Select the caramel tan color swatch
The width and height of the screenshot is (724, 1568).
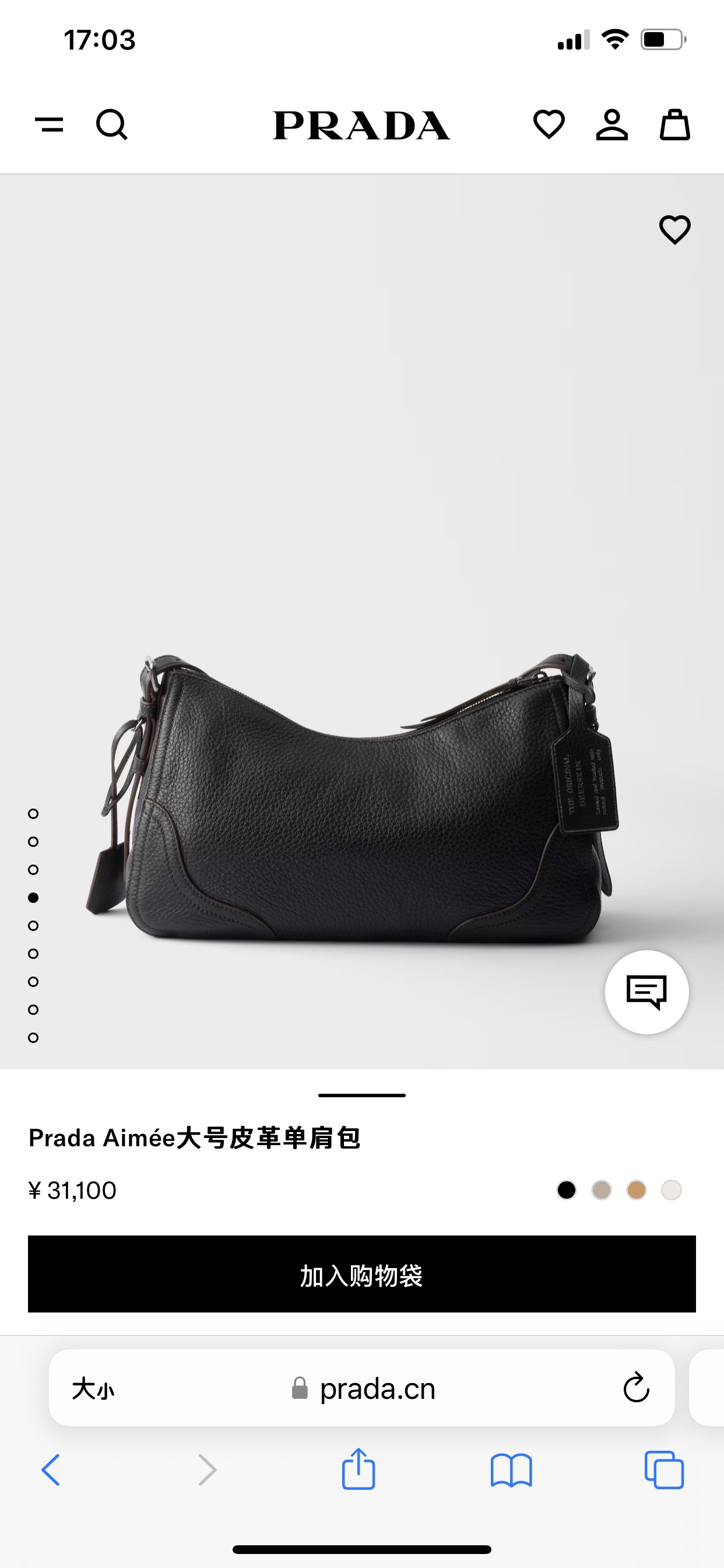coord(637,1190)
